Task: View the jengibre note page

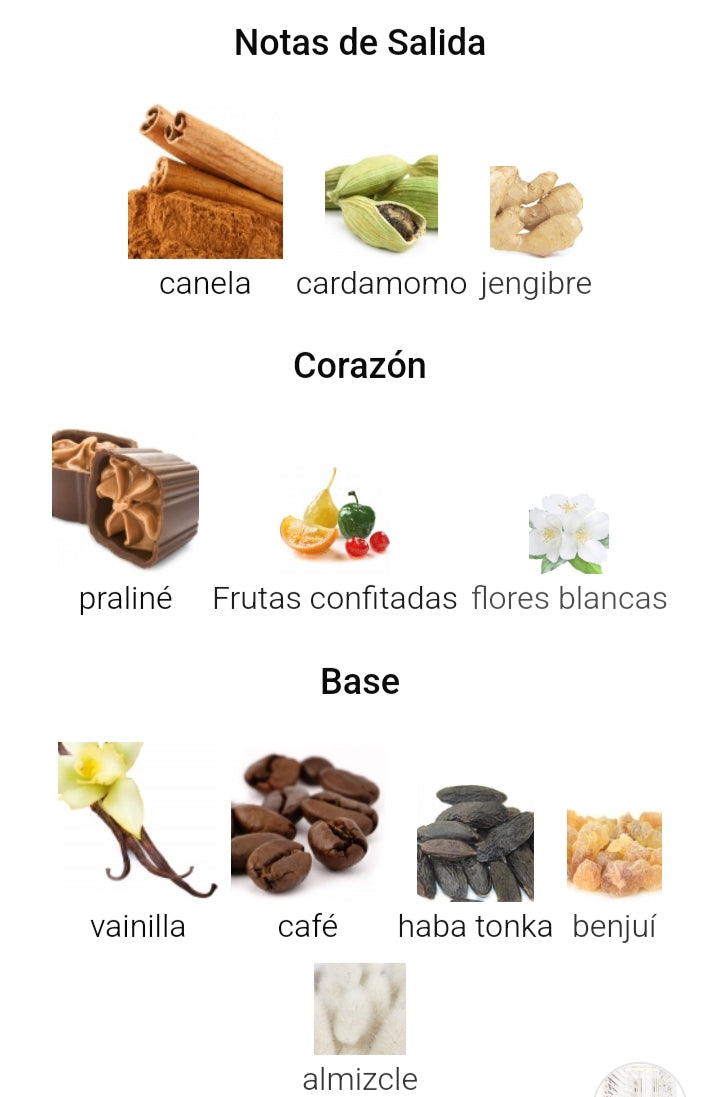Action: 535,212
